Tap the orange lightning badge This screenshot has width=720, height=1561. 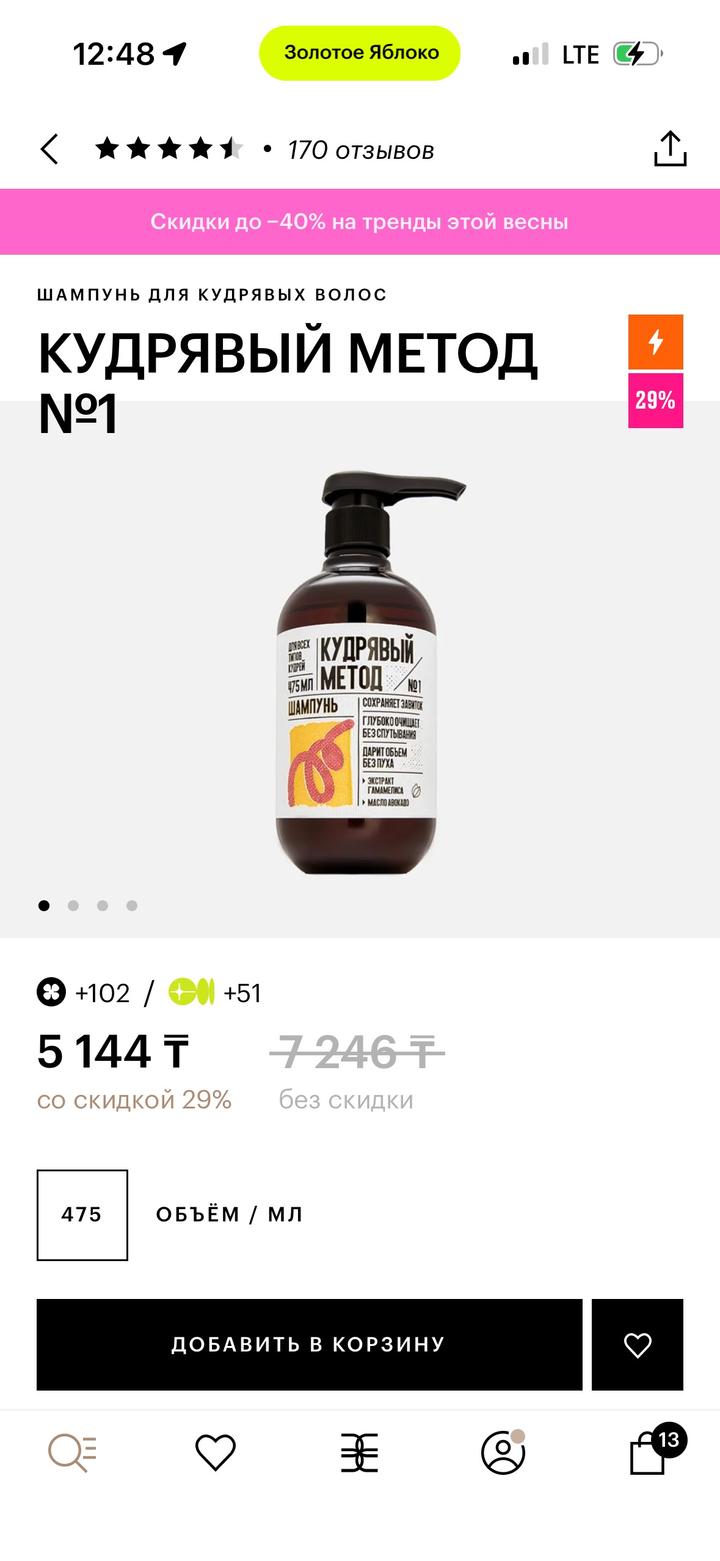pos(655,342)
